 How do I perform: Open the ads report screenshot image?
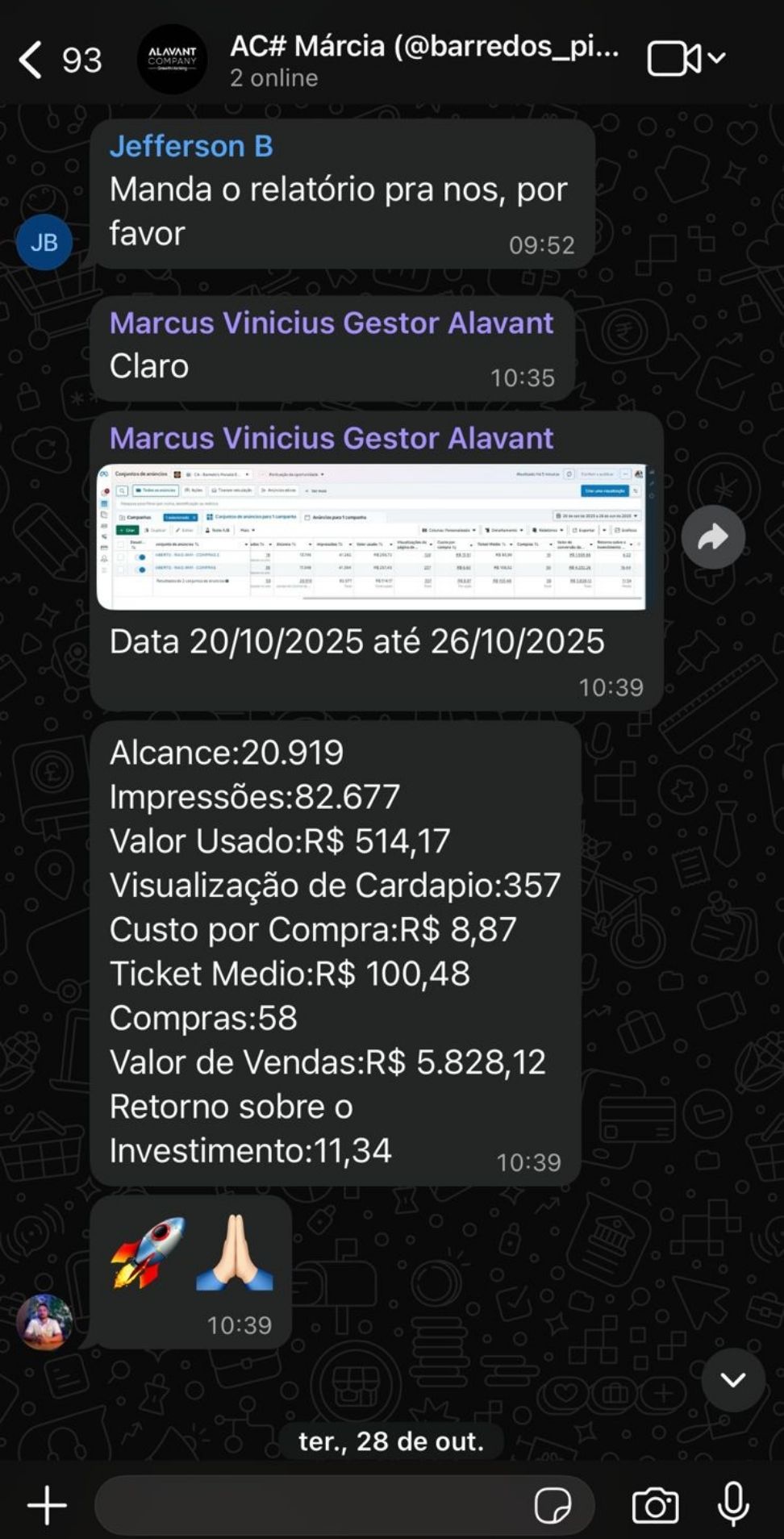pos(371,536)
